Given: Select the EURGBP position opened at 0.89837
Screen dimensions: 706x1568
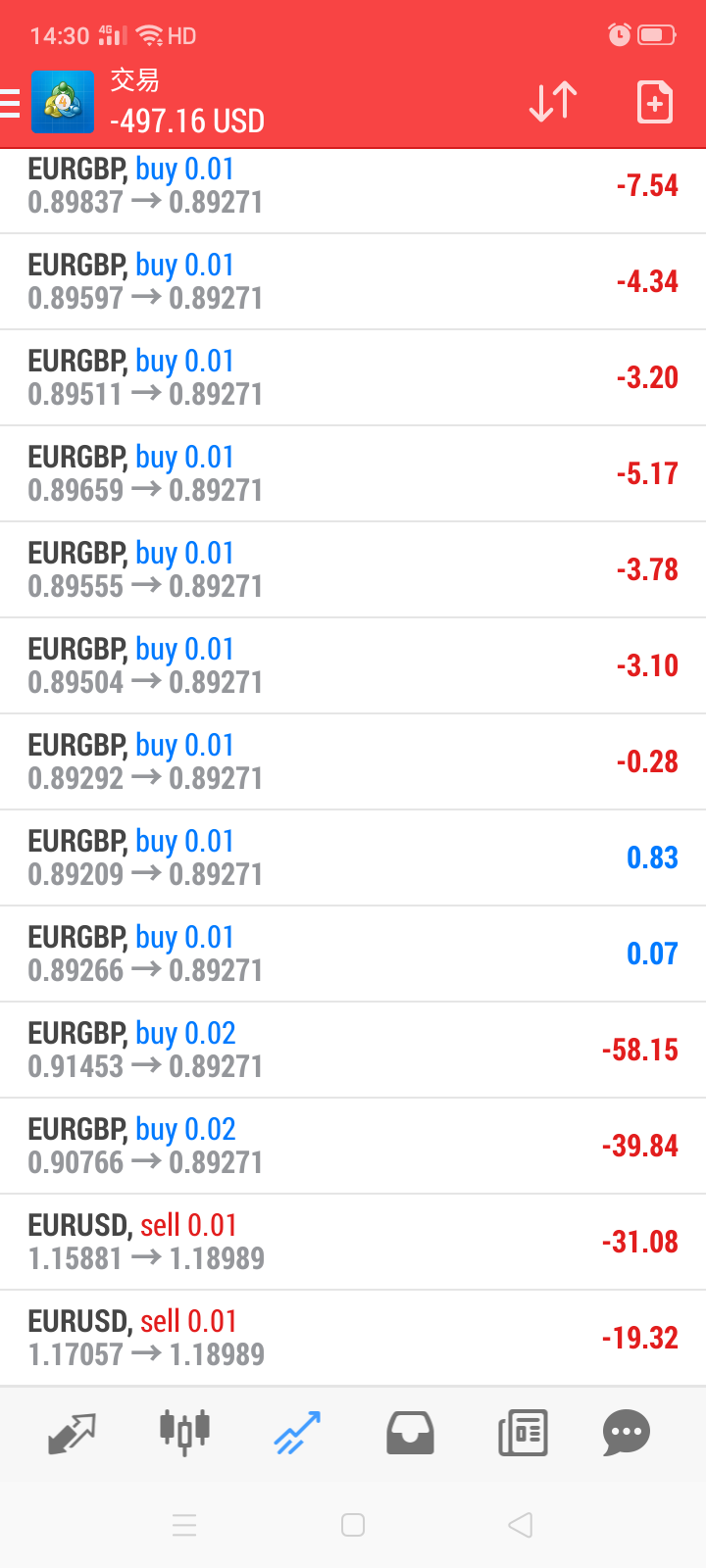Looking at the screenshot, I should [353, 186].
